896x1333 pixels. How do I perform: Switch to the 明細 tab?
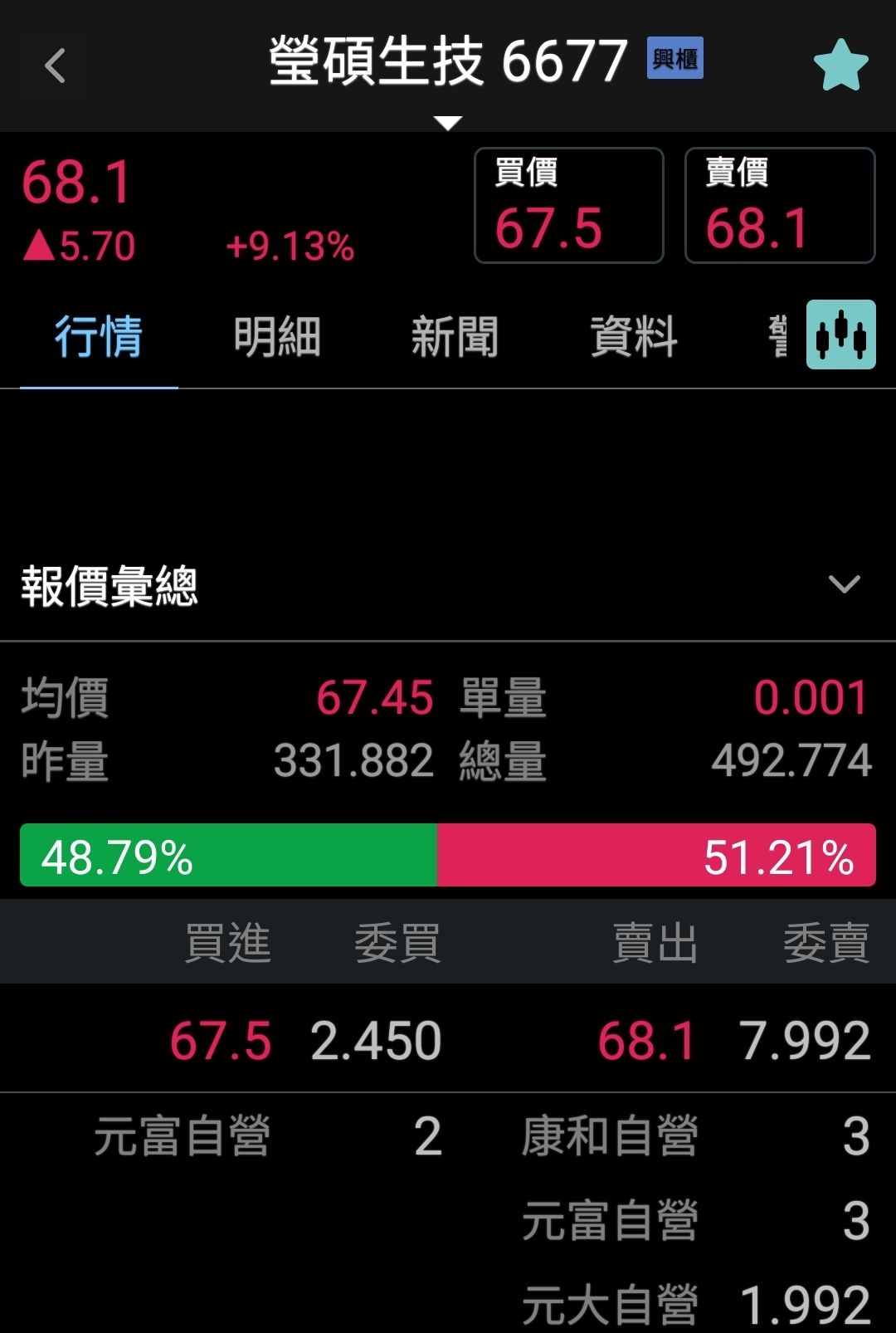pyautogui.click(x=277, y=337)
